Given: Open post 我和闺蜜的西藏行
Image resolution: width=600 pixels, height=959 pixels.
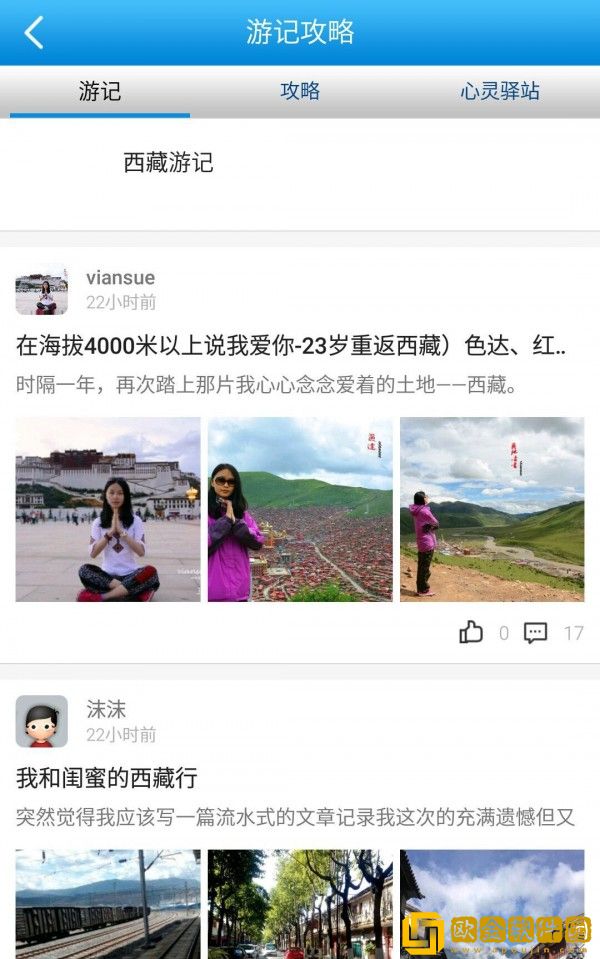Looking at the screenshot, I should (107, 777).
